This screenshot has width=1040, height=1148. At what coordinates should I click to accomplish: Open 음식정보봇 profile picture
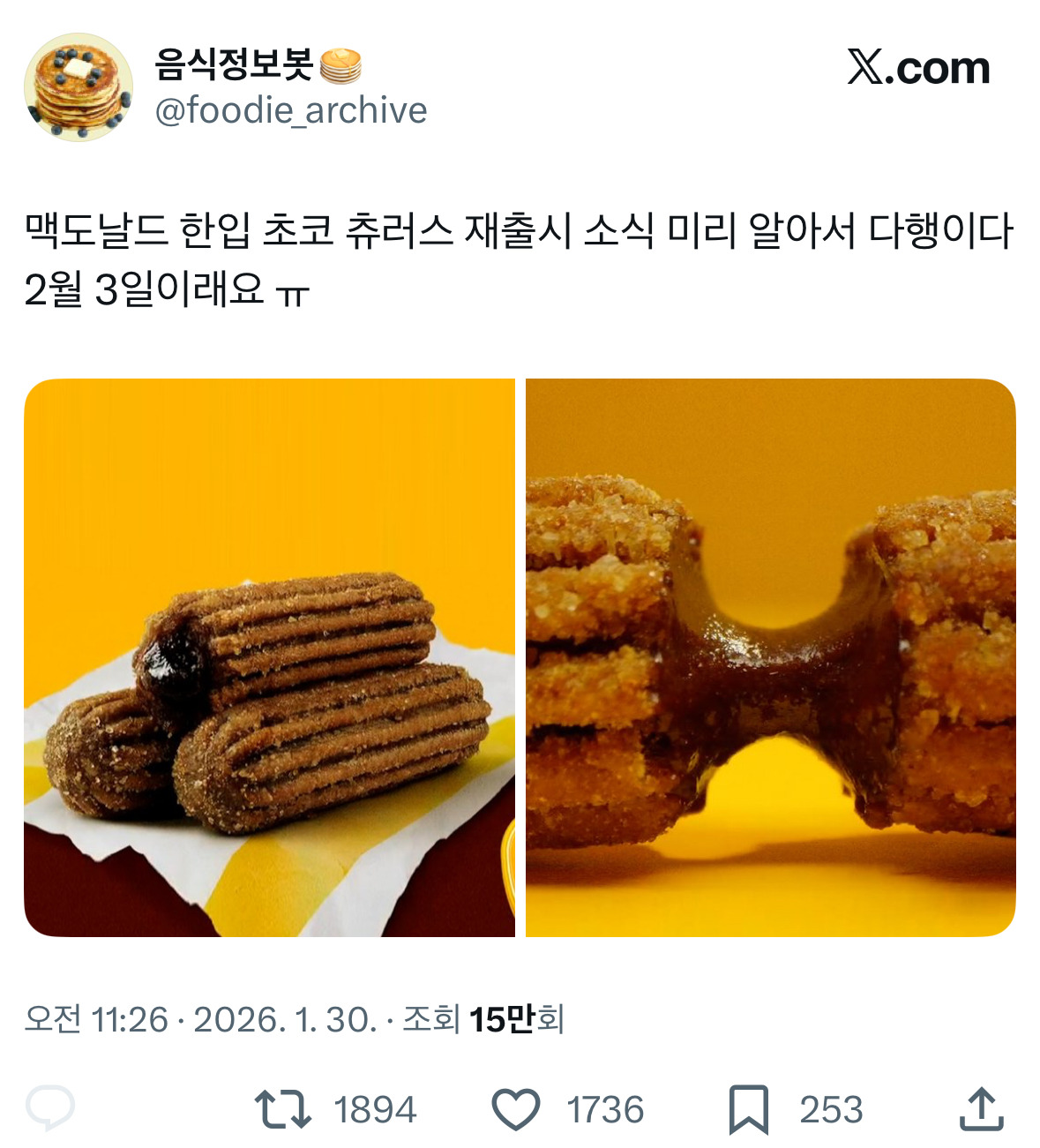pos(79,87)
